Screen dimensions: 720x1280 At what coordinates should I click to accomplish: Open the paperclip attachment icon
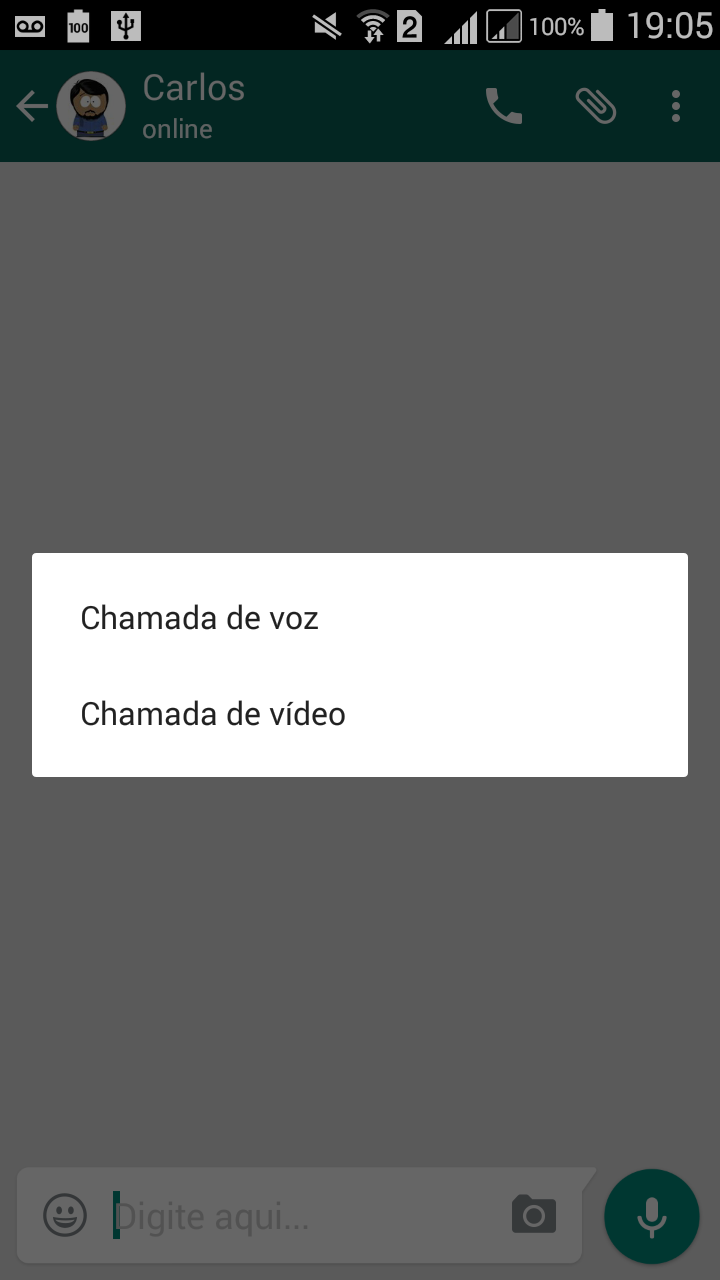(596, 106)
